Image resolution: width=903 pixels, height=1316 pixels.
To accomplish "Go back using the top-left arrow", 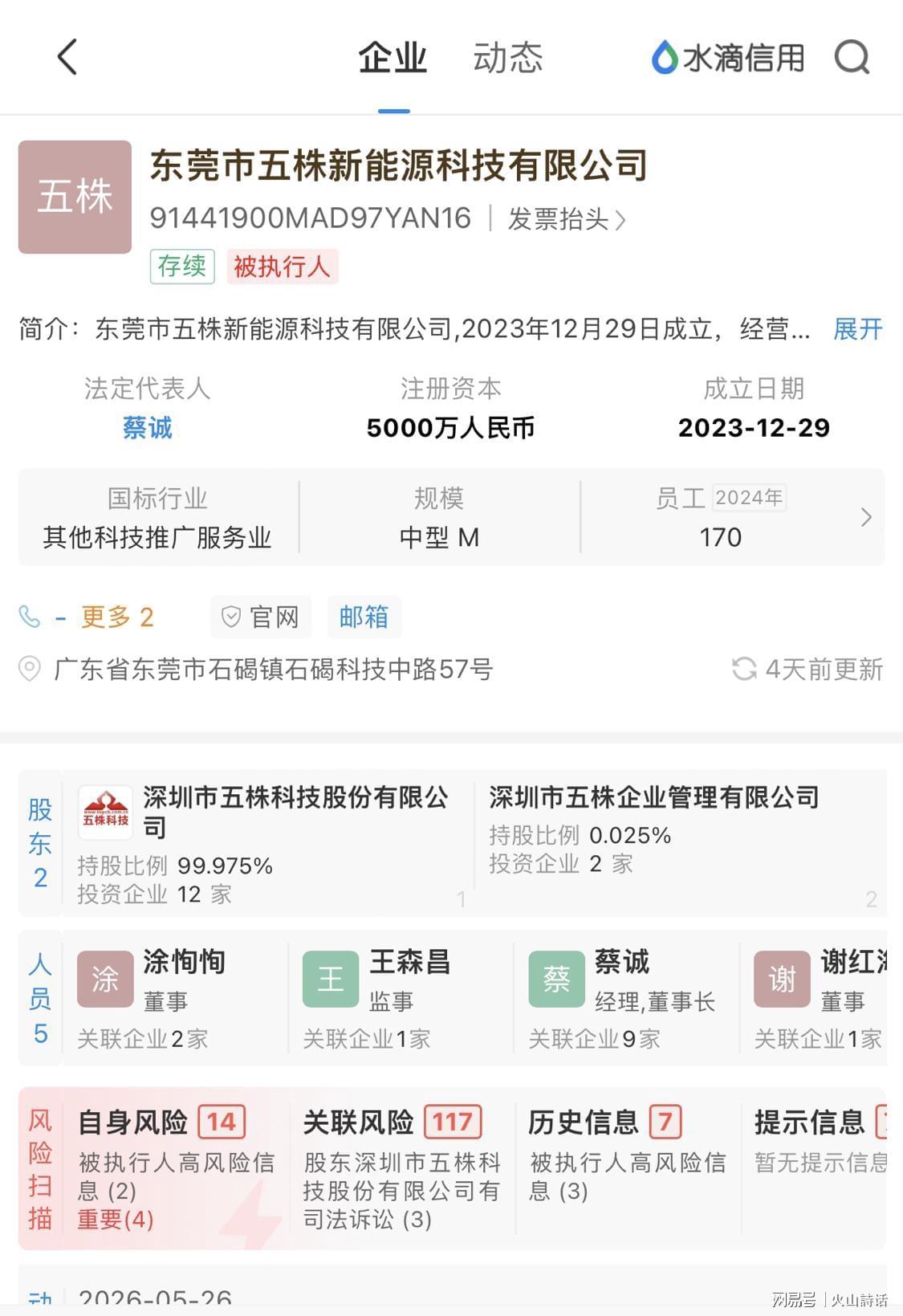I will (x=67, y=58).
